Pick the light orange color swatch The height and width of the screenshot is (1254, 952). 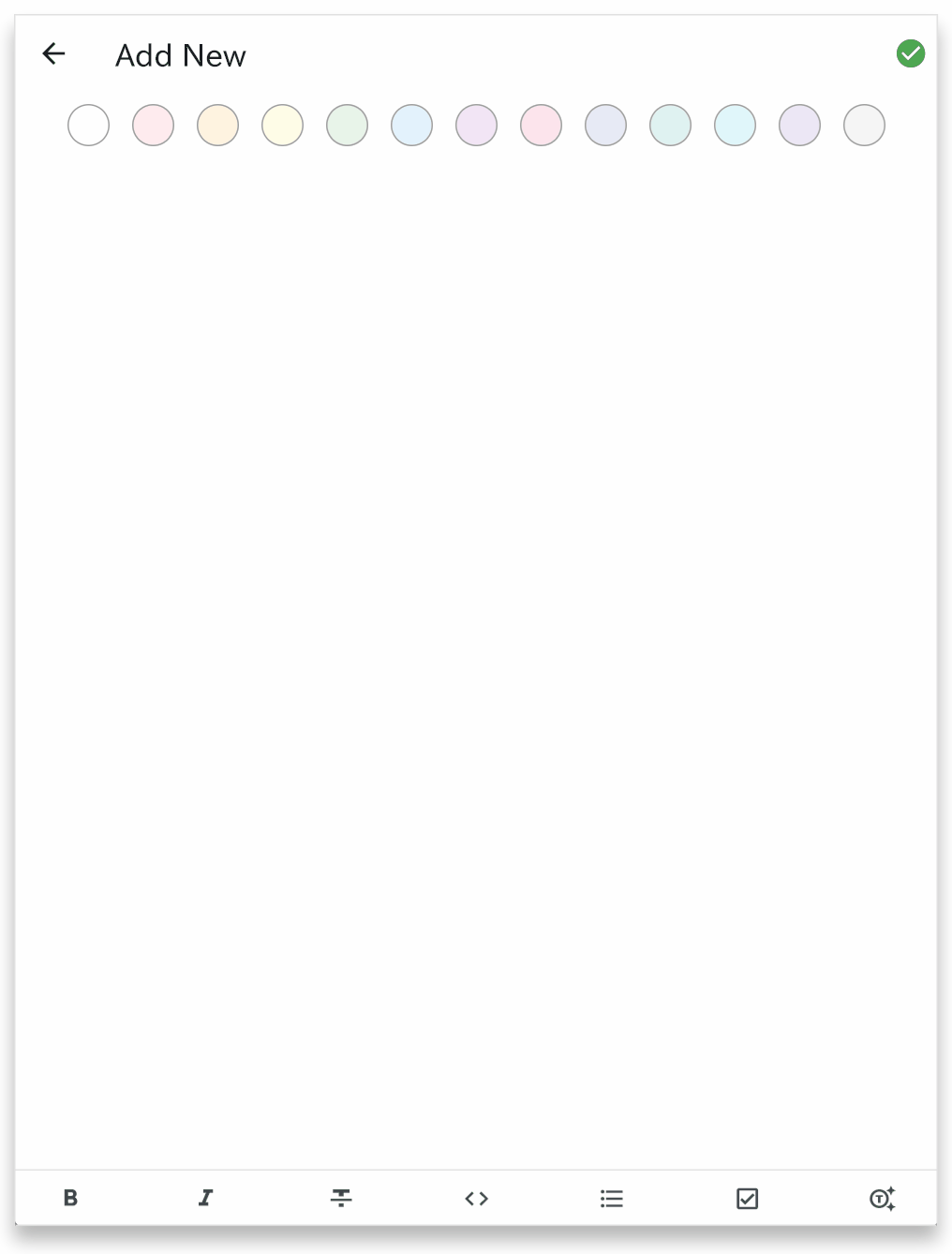[x=218, y=126]
